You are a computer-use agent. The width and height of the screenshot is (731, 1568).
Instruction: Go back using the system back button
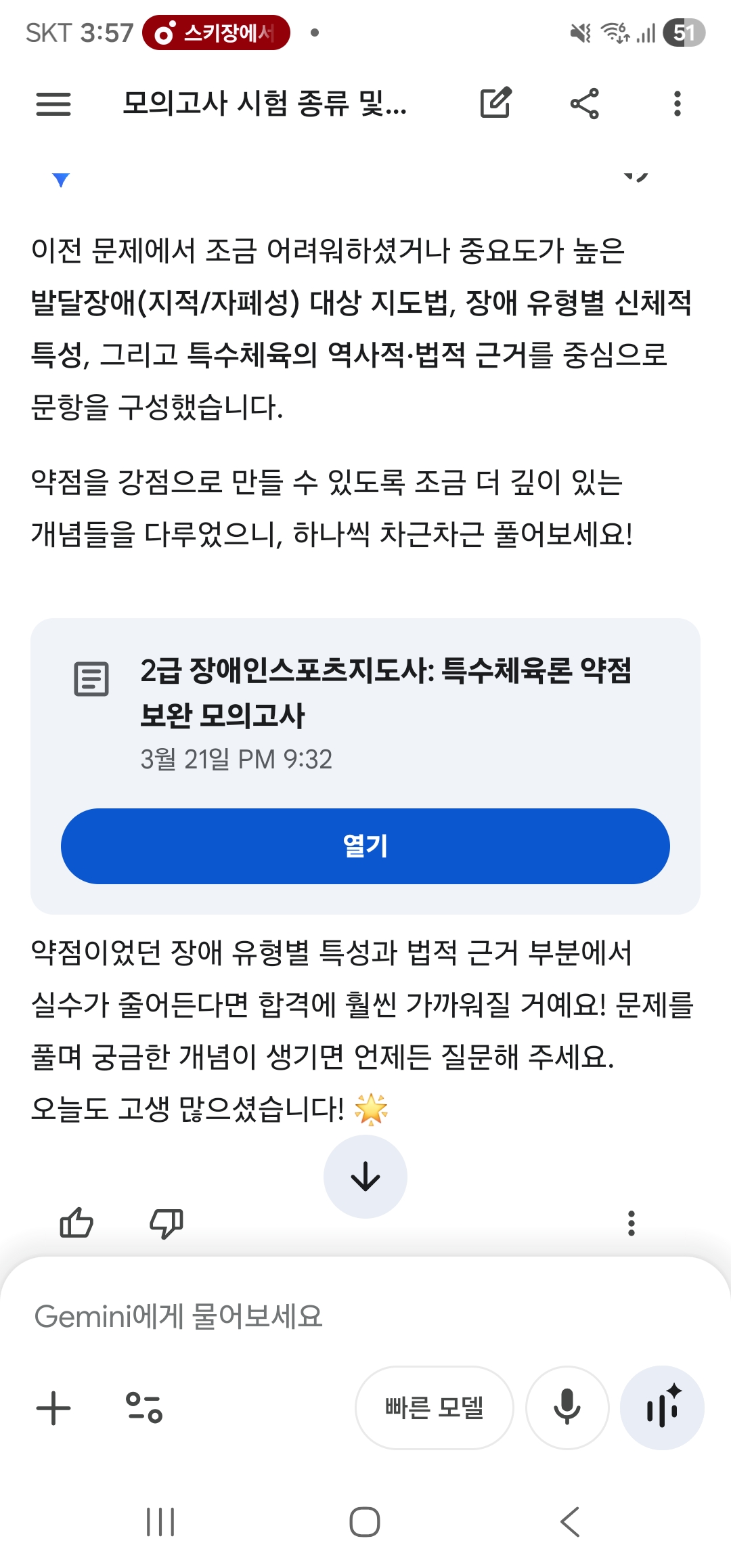coord(570,1522)
